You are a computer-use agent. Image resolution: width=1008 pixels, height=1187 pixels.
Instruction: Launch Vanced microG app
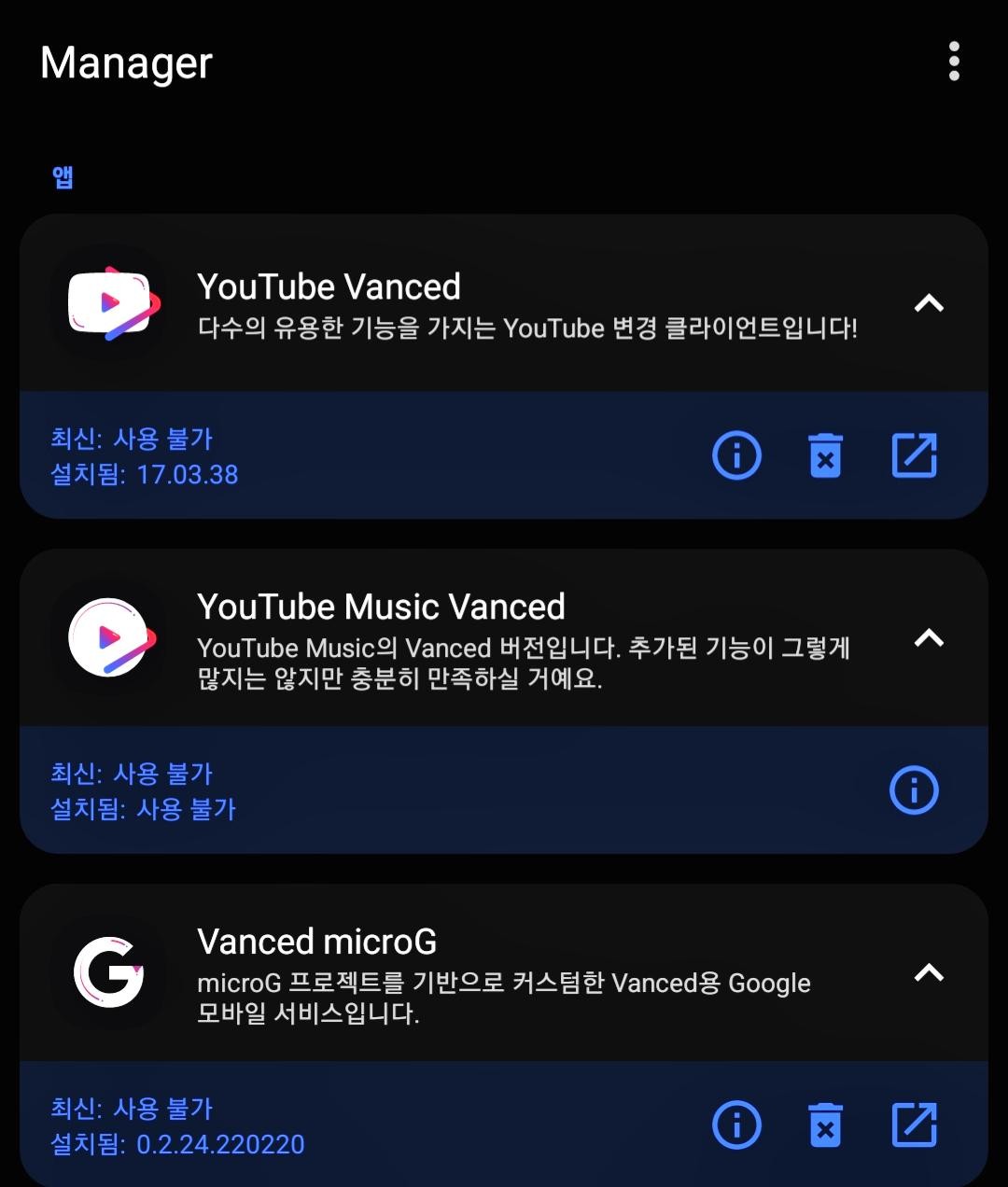point(914,1125)
